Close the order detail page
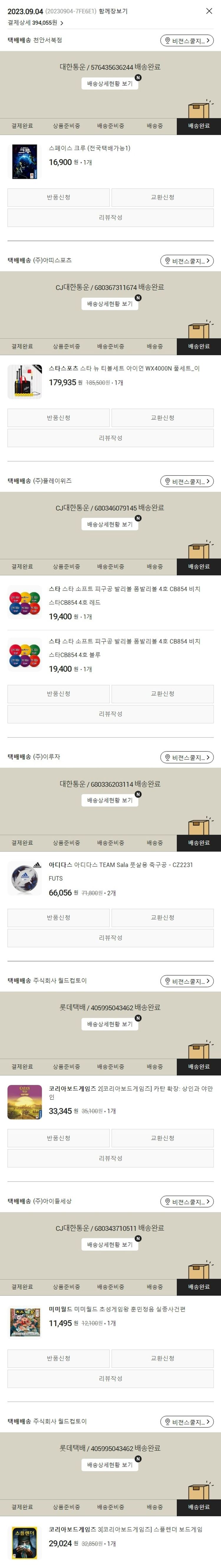 [x=209, y=11]
